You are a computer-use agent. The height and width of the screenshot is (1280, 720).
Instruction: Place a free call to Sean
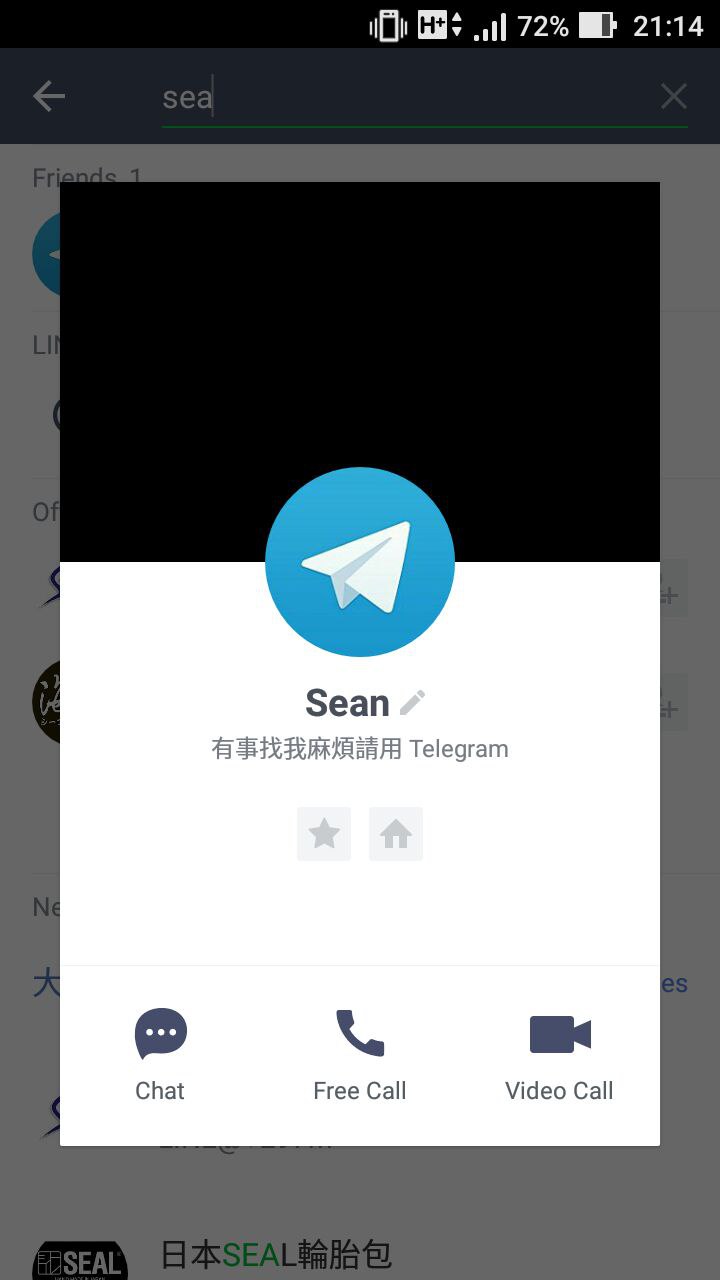tap(360, 1054)
